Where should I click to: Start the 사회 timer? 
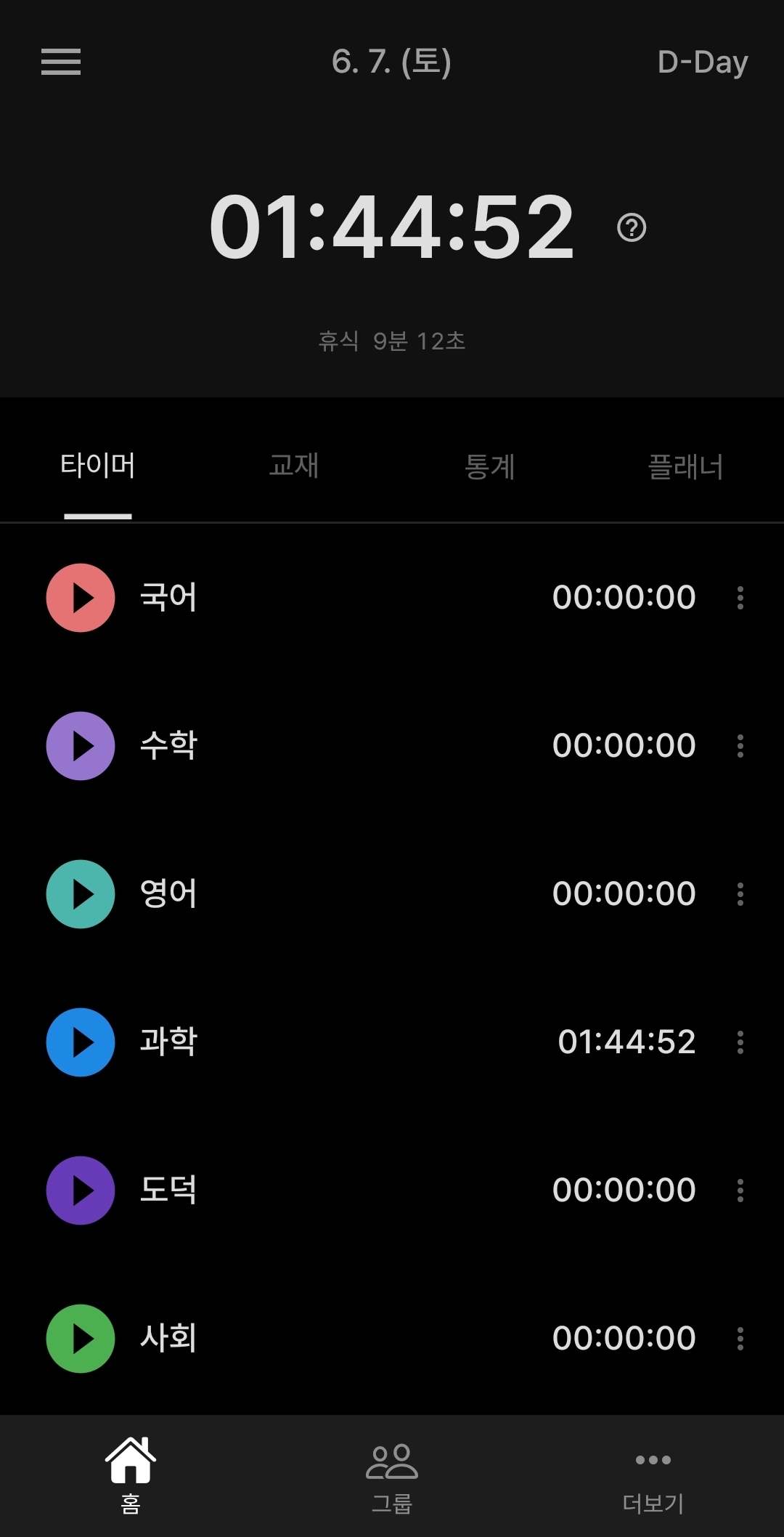pos(81,1339)
